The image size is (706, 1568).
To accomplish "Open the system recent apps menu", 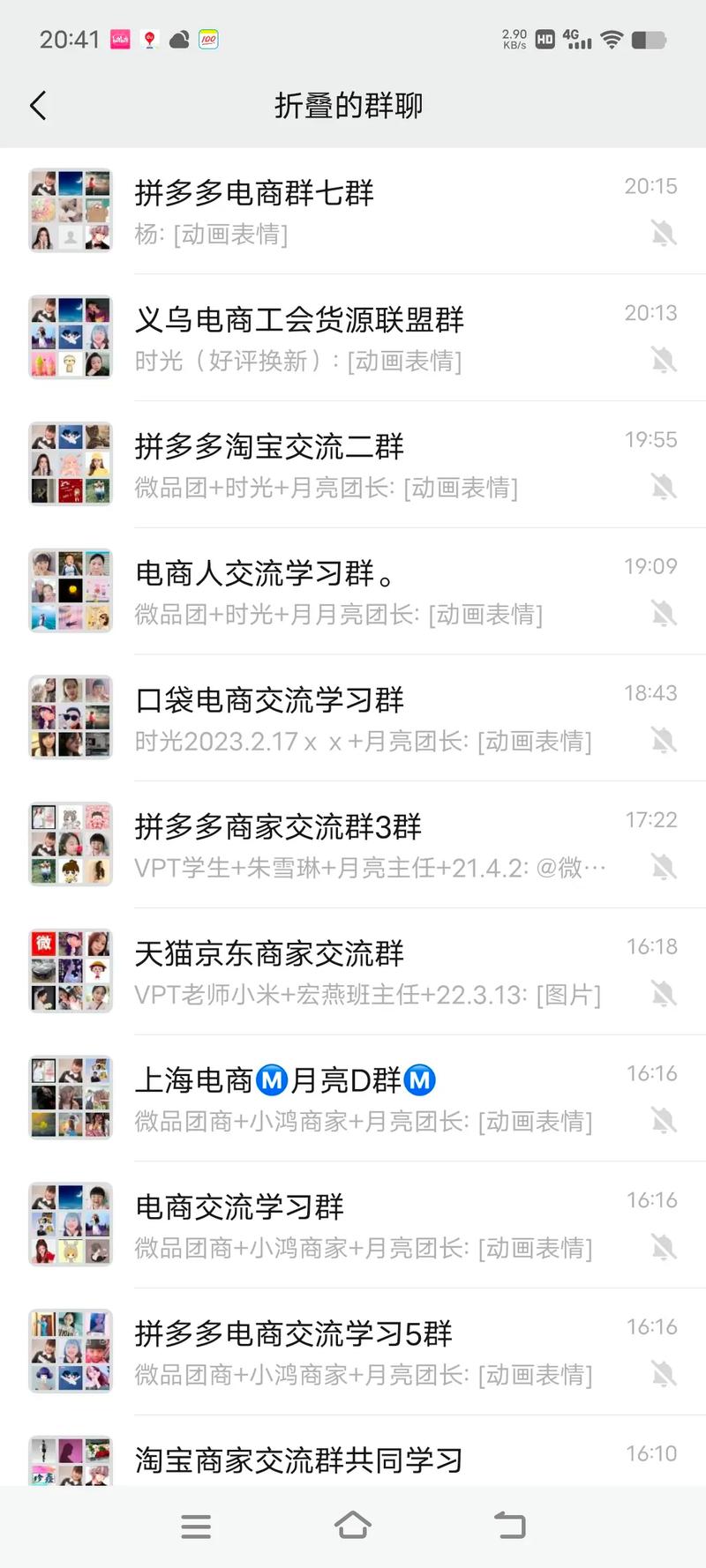I will [196, 1526].
